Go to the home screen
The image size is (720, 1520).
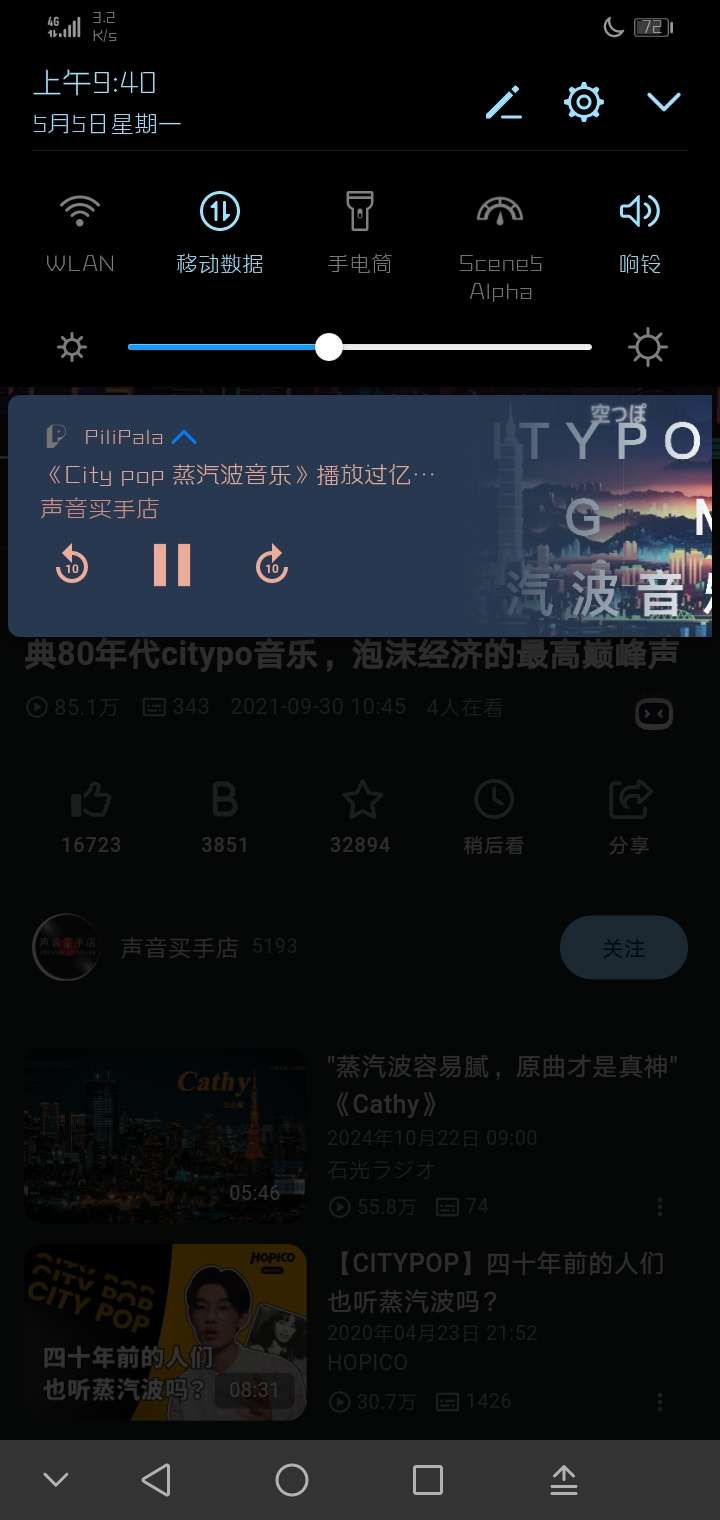pyautogui.click(x=292, y=1480)
